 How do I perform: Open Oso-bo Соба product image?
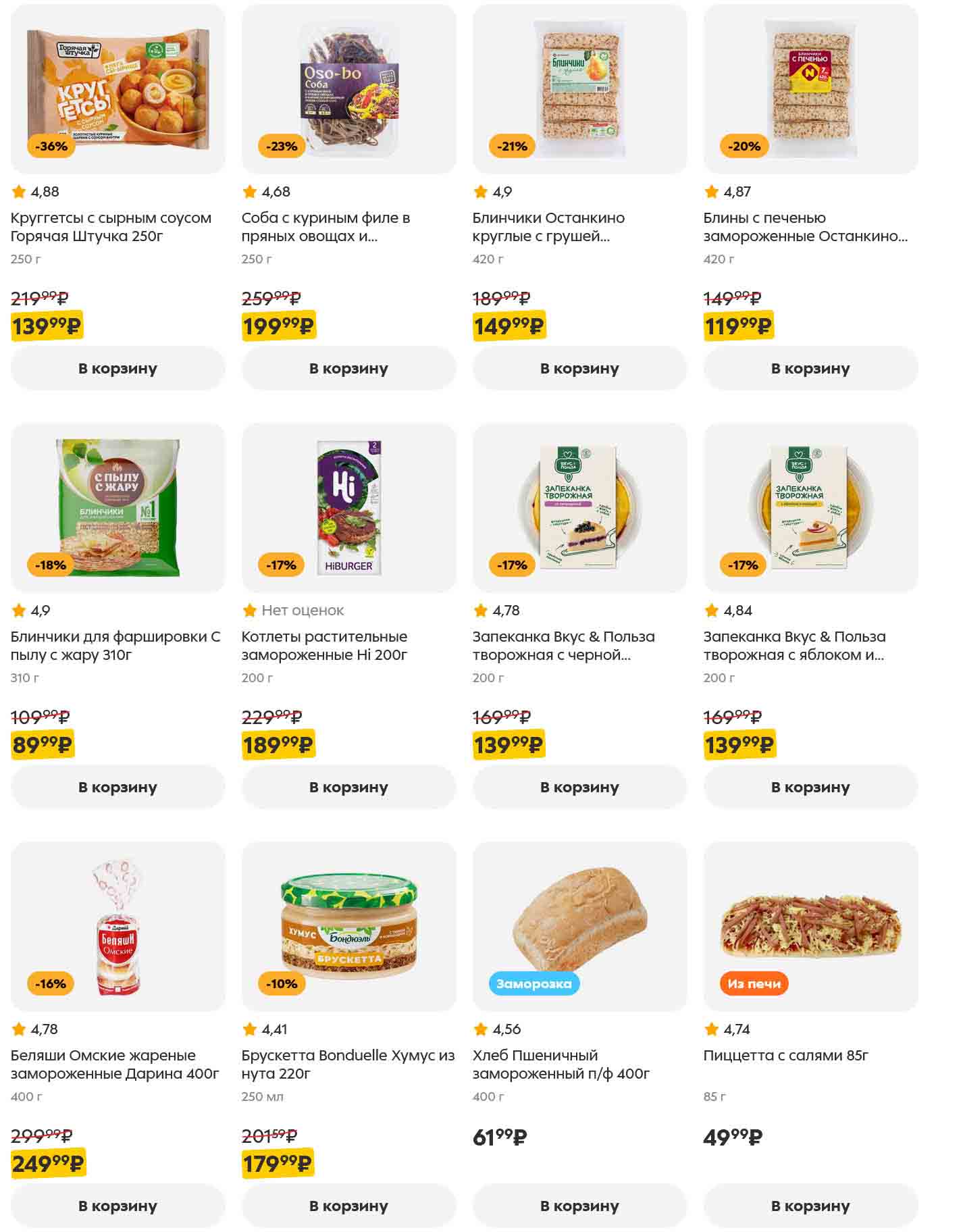348,89
